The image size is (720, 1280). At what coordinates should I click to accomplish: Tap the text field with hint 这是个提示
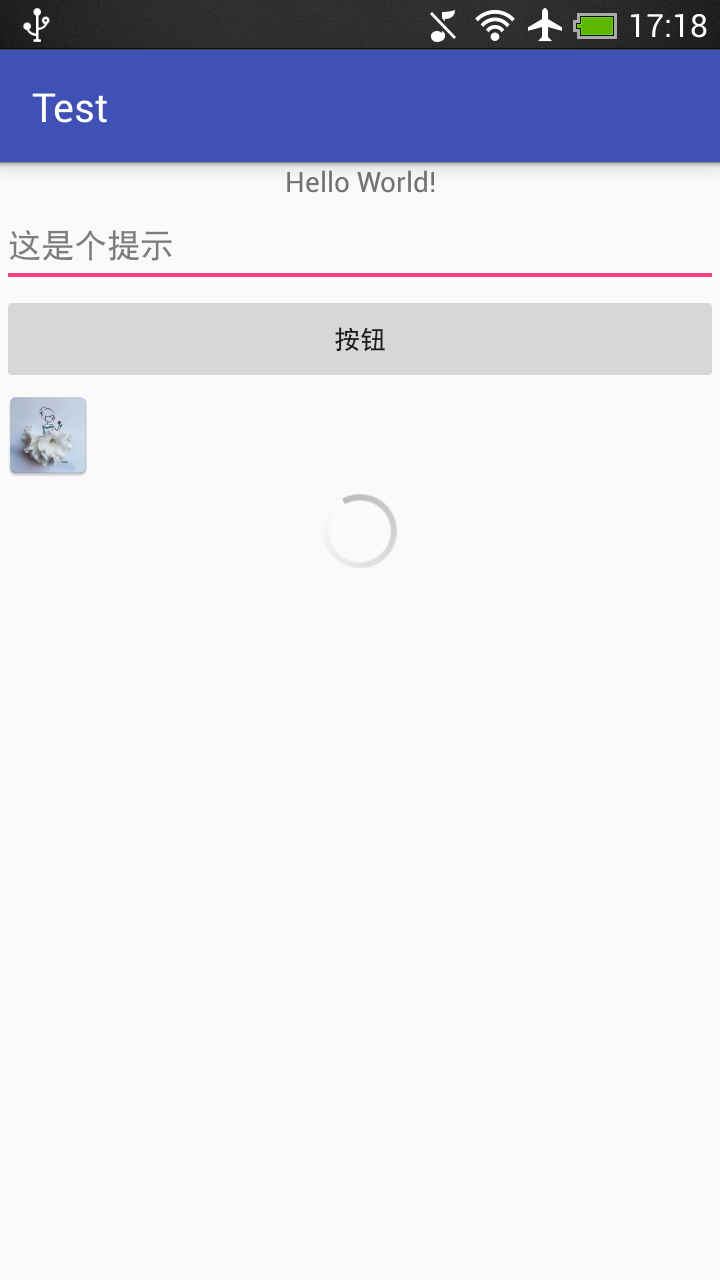360,246
